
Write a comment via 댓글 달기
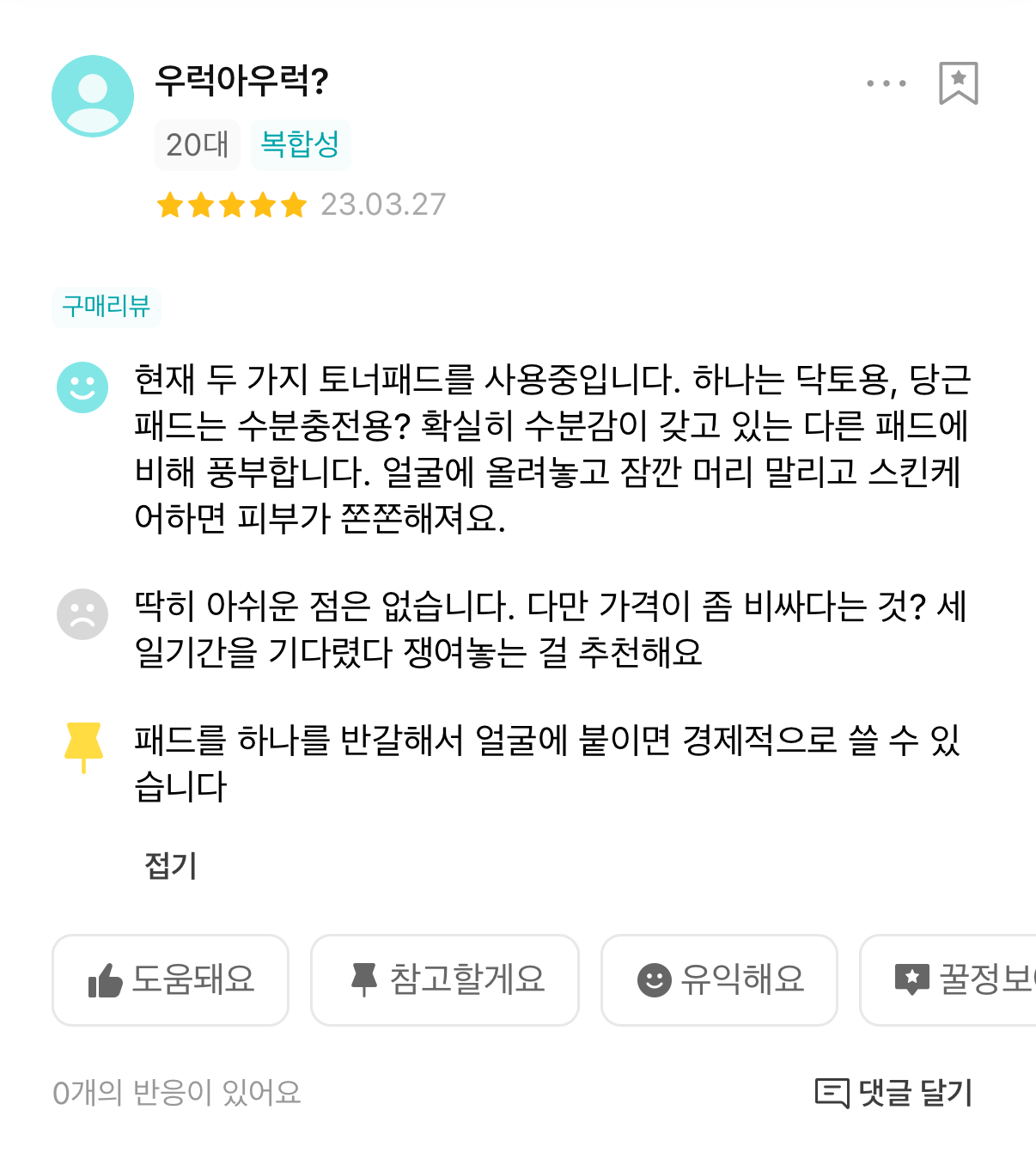point(893,1093)
